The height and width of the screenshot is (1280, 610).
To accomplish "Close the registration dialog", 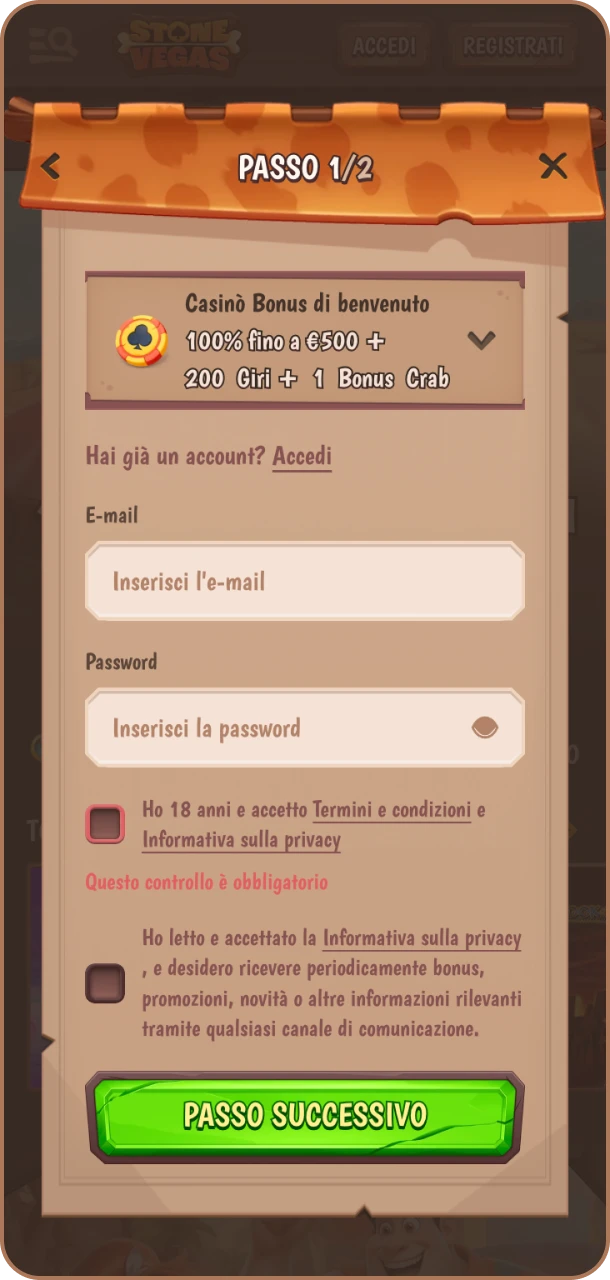I will pyautogui.click(x=553, y=166).
